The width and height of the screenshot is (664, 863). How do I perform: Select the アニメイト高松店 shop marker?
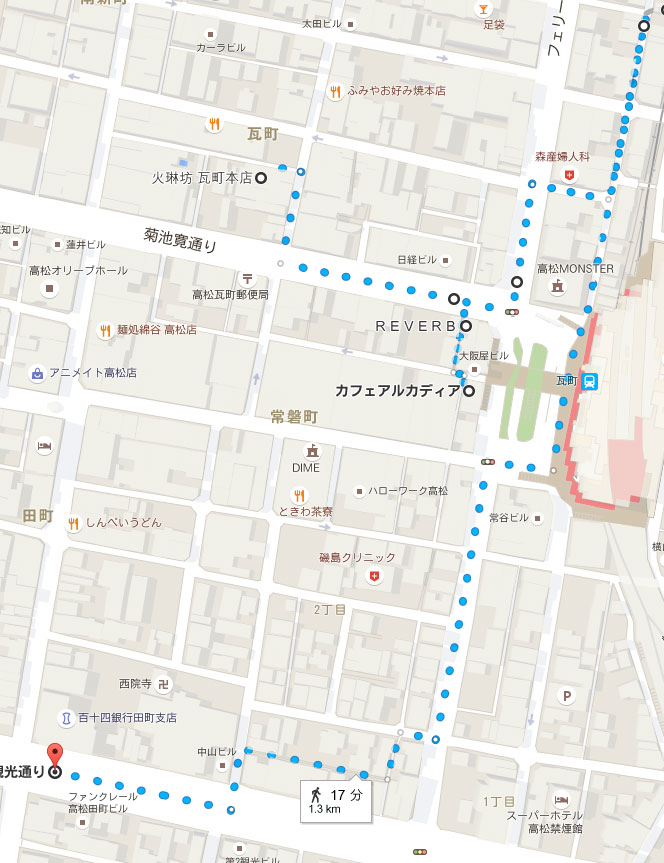click(37, 373)
